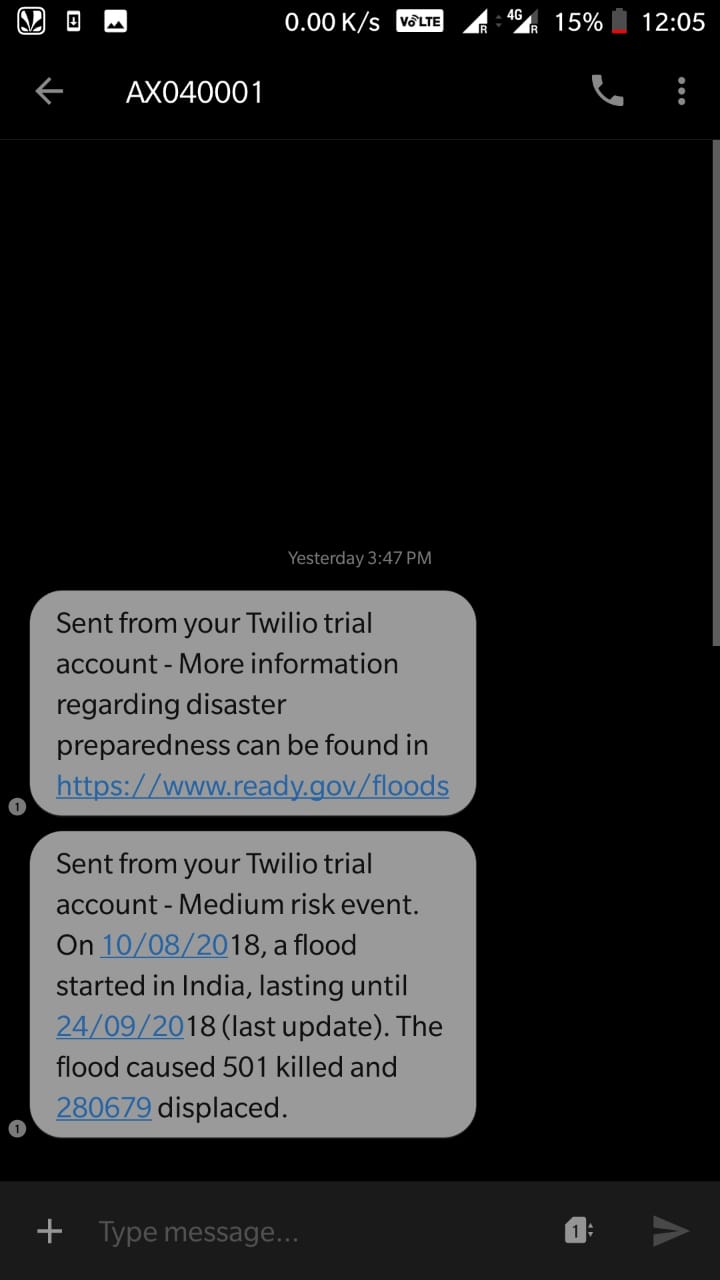Image resolution: width=720 pixels, height=1280 pixels.
Task: Tap the 10/08/20 date link
Action: click(x=164, y=945)
